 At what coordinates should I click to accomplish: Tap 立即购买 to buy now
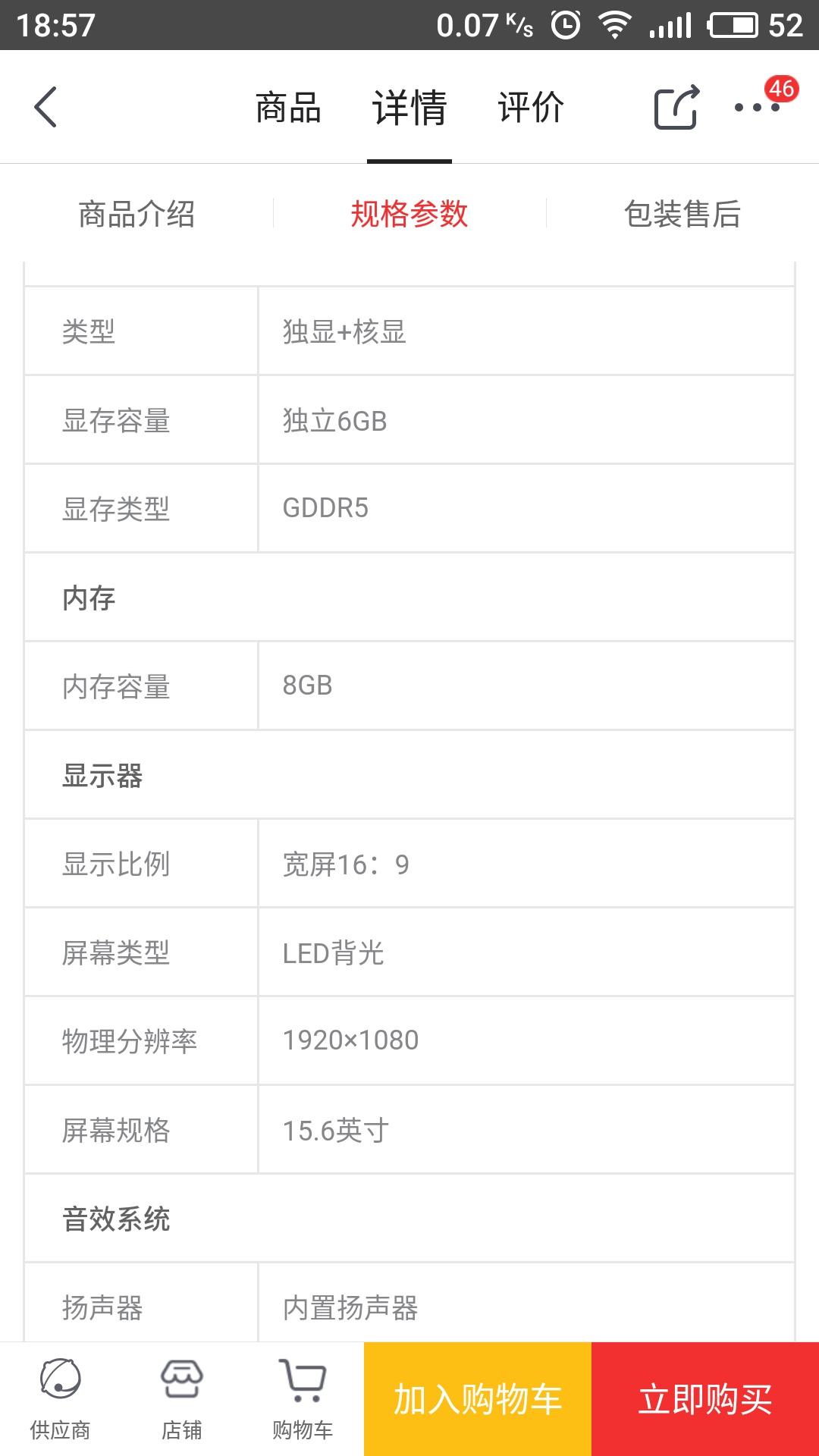coord(705,1399)
